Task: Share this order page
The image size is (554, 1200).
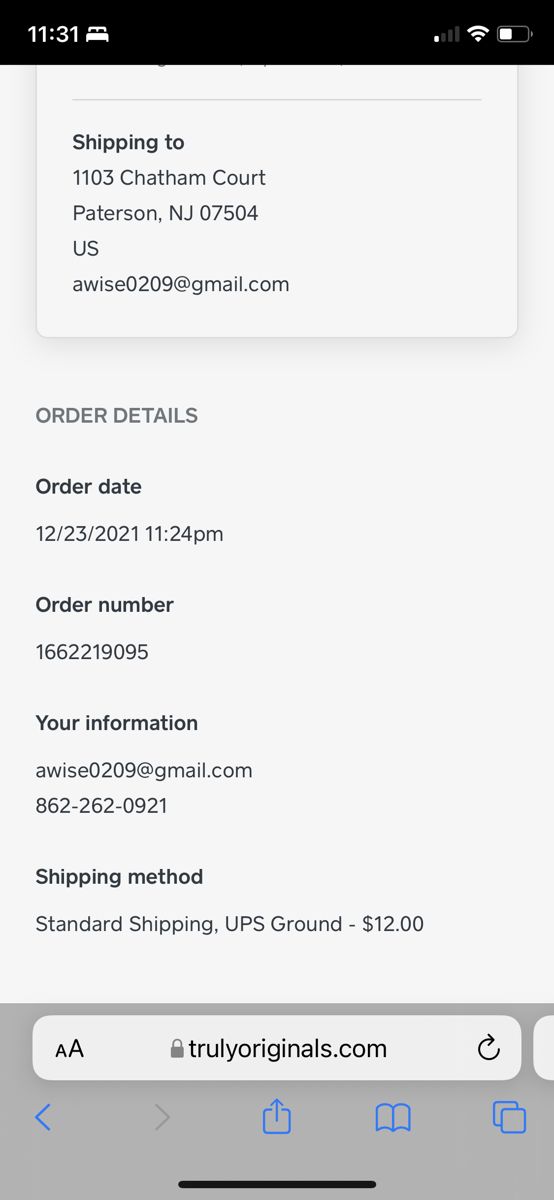Action: (x=277, y=1115)
